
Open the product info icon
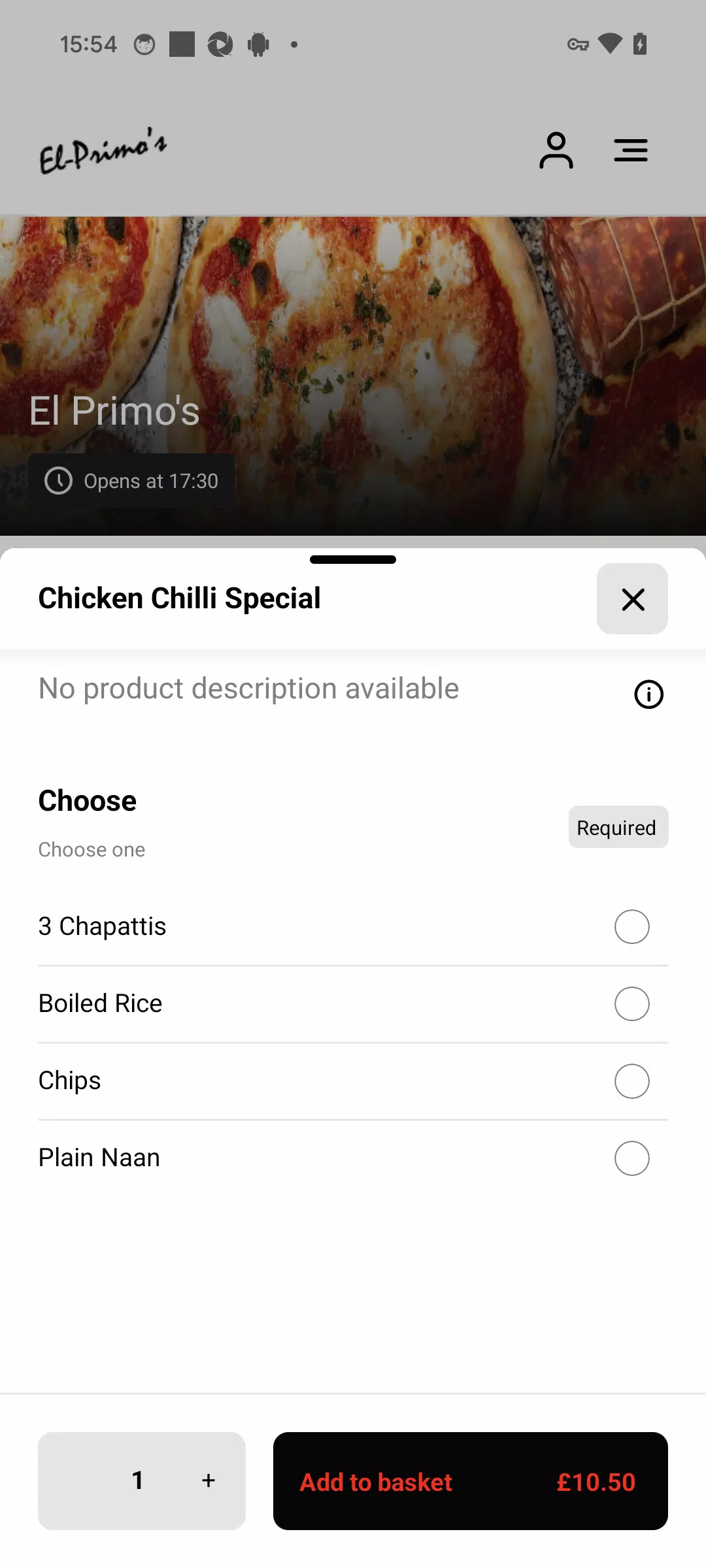[x=648, y=694]
